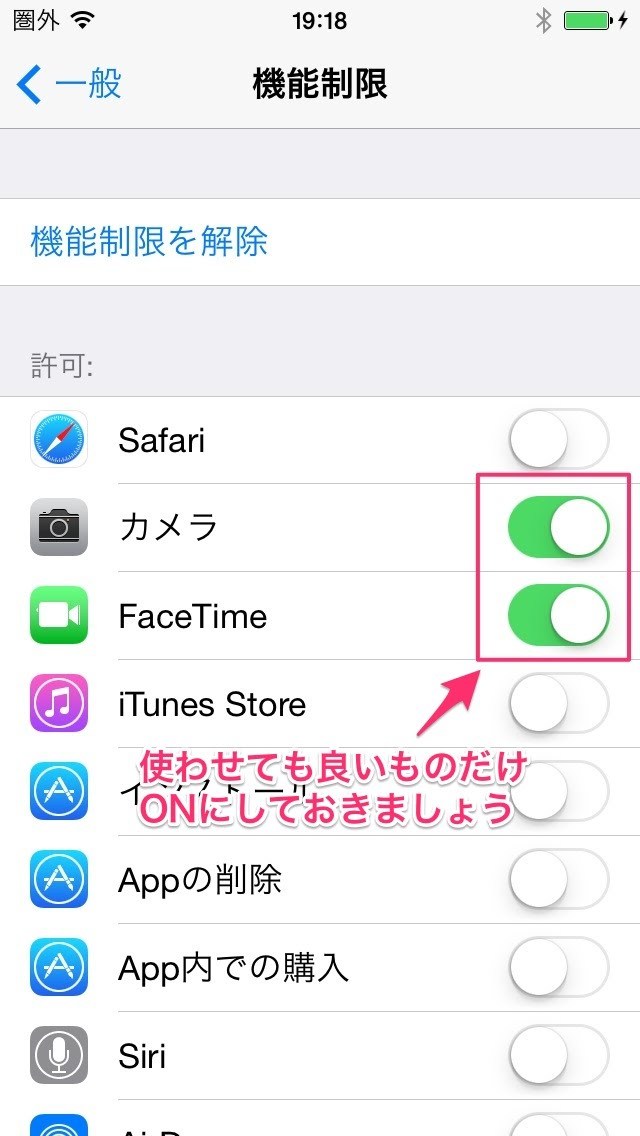
Task: Turn off the カメラ switch
Action: click(x=558, y=528)
